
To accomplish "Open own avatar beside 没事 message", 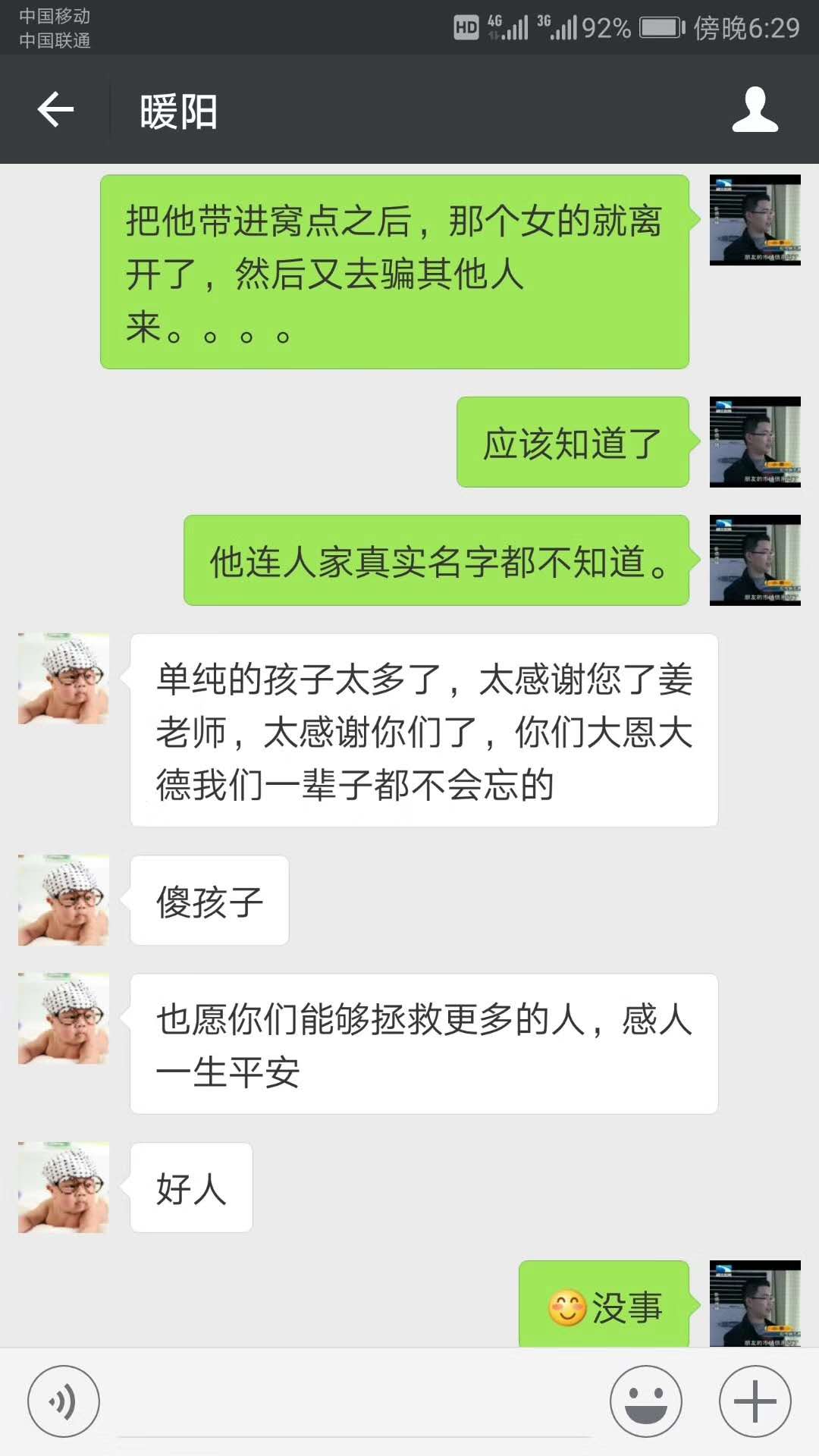I will pyautogui.click(x=755, y=1304).
